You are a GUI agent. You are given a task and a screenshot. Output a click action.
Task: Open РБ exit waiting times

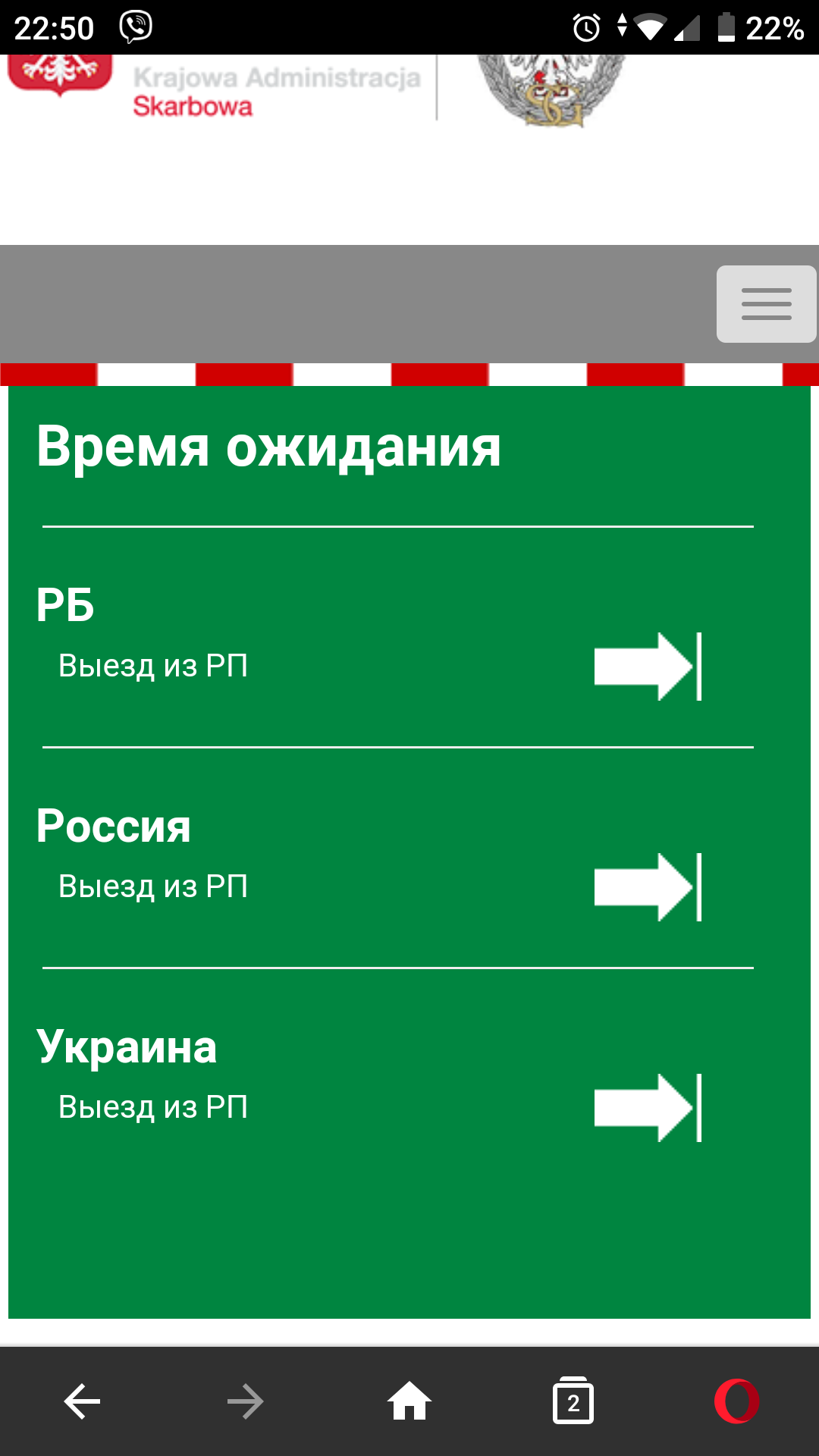point(647,667)
